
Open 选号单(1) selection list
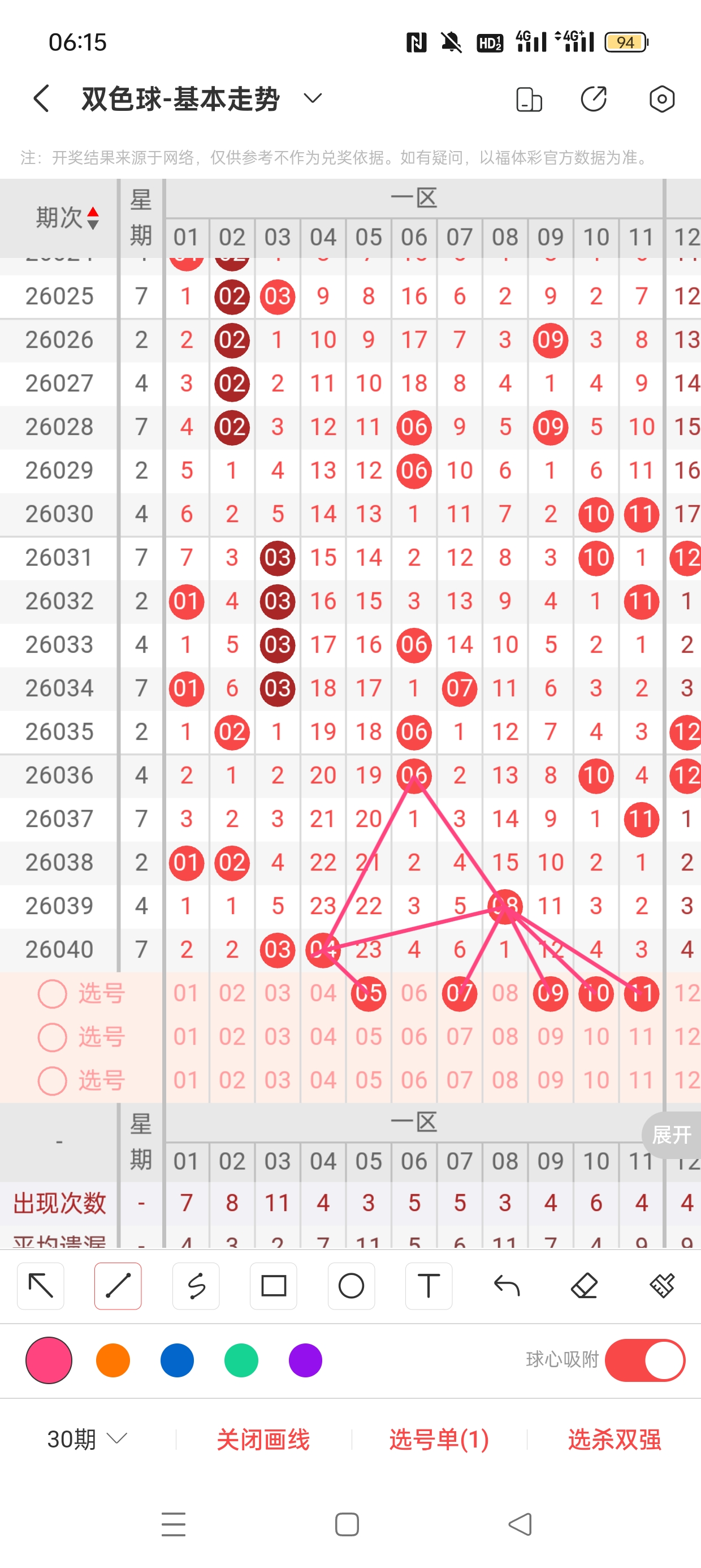tap(439, 1440)
